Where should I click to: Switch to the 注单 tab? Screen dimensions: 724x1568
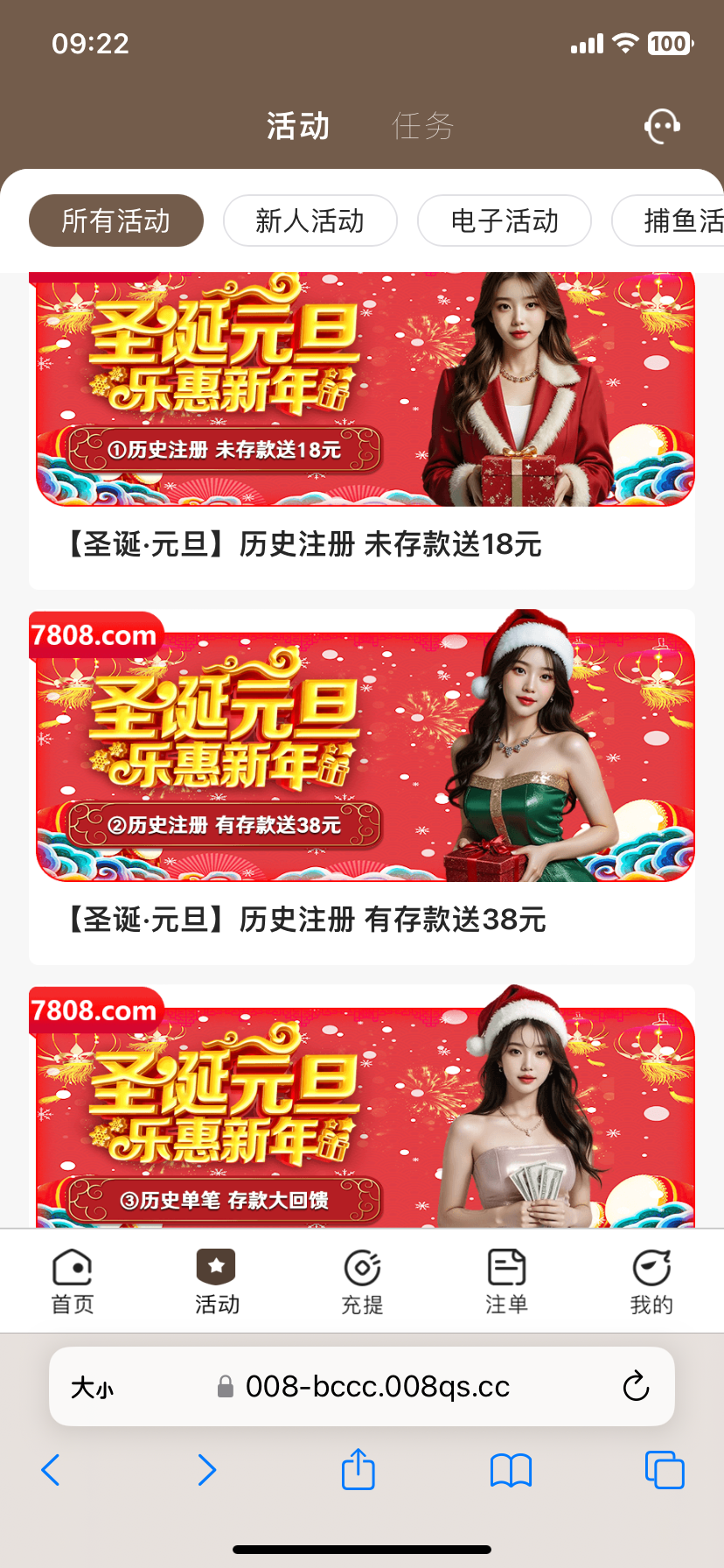(x=506, y=1281)
